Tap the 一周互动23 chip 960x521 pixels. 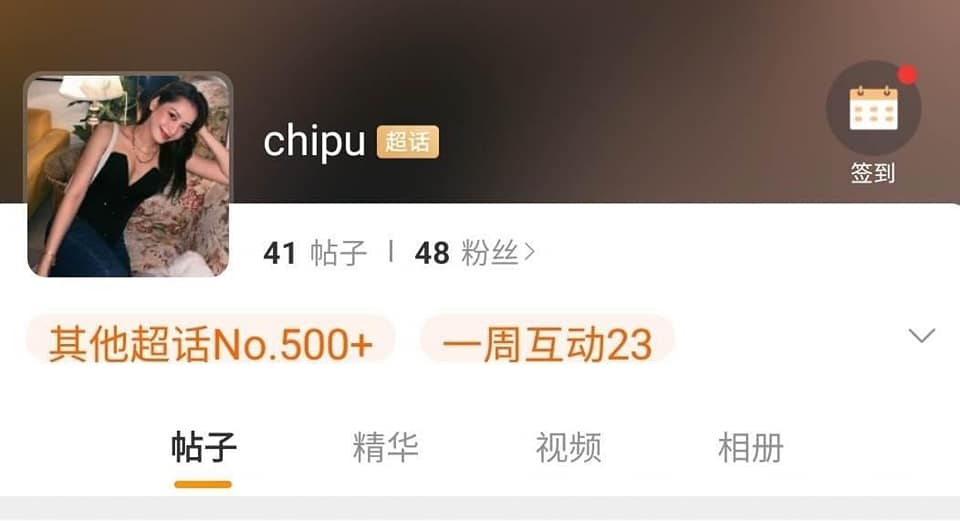coord(547,343)
